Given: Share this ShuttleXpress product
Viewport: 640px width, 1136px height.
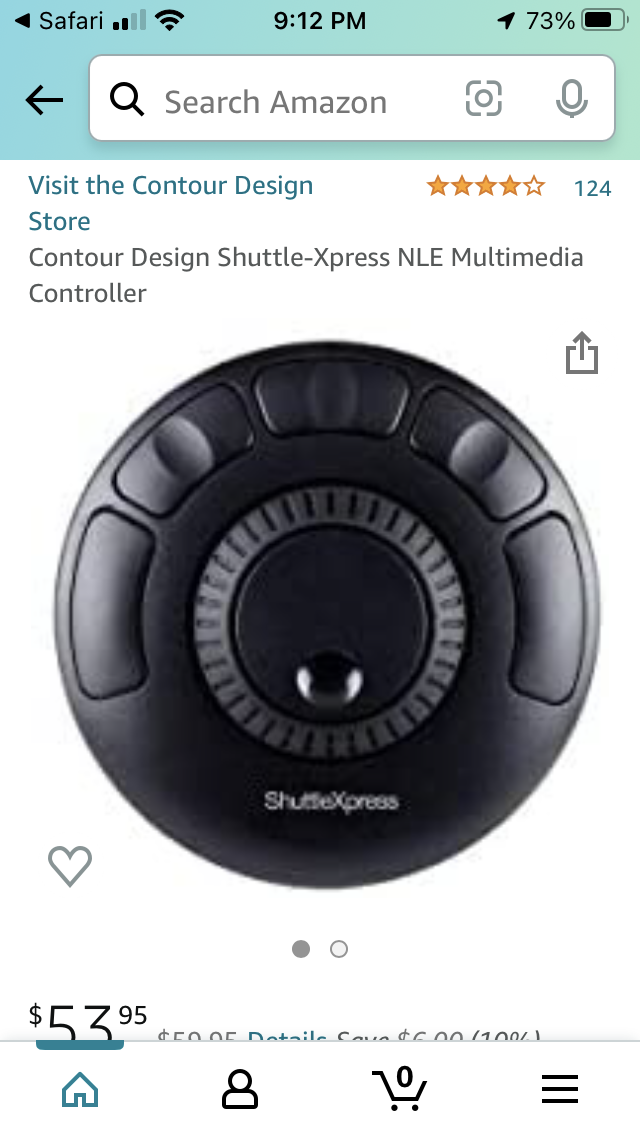Looking at the screenshot, I should (581, 354).
